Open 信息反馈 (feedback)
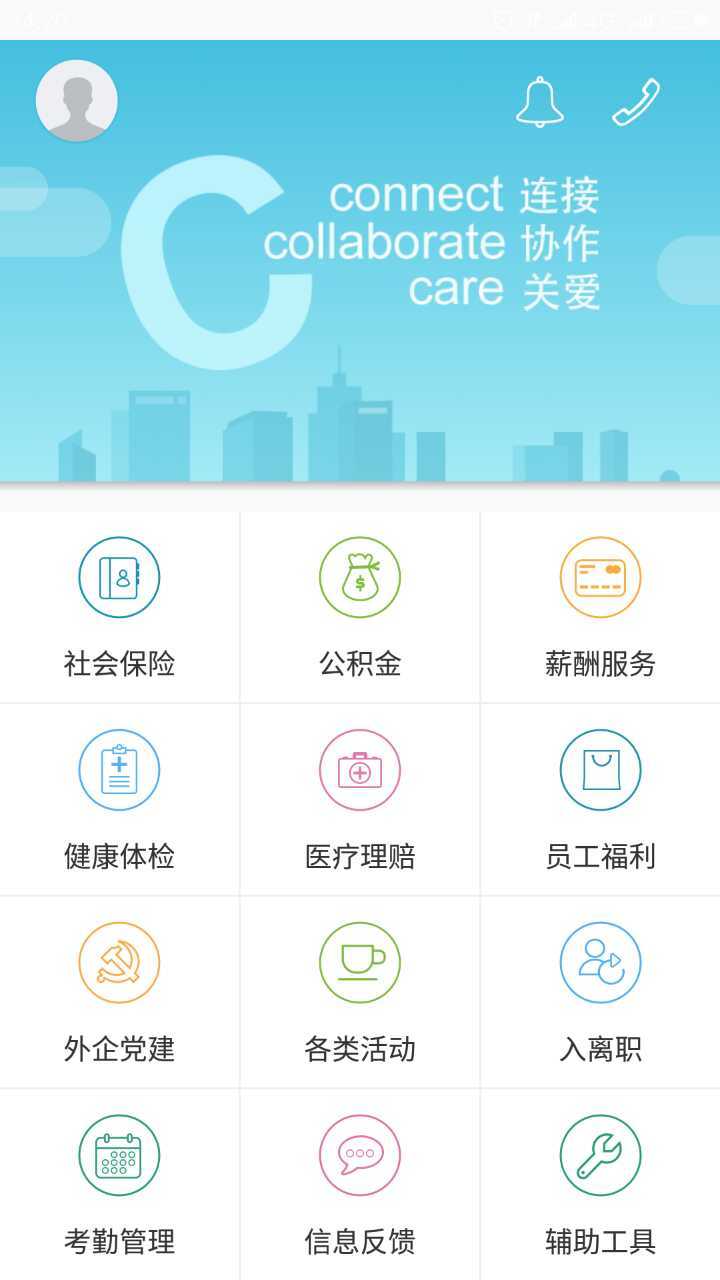Viewport: 720px width, 1280px height. 360,1184
